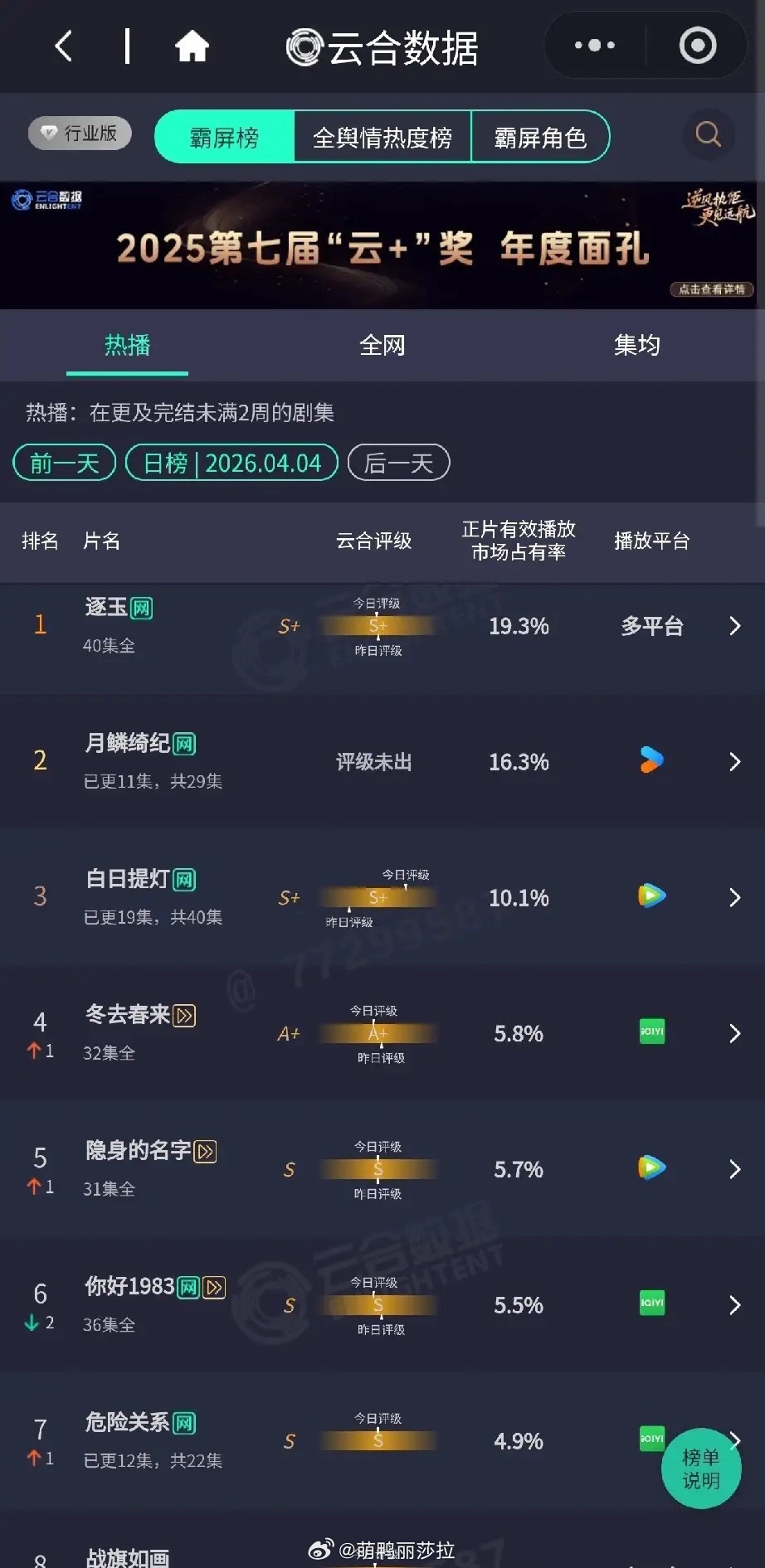765x1568 pixels.
Task: Click the iQIYI platform icon for 冬去春来
Action: (x=652, y=1033)
